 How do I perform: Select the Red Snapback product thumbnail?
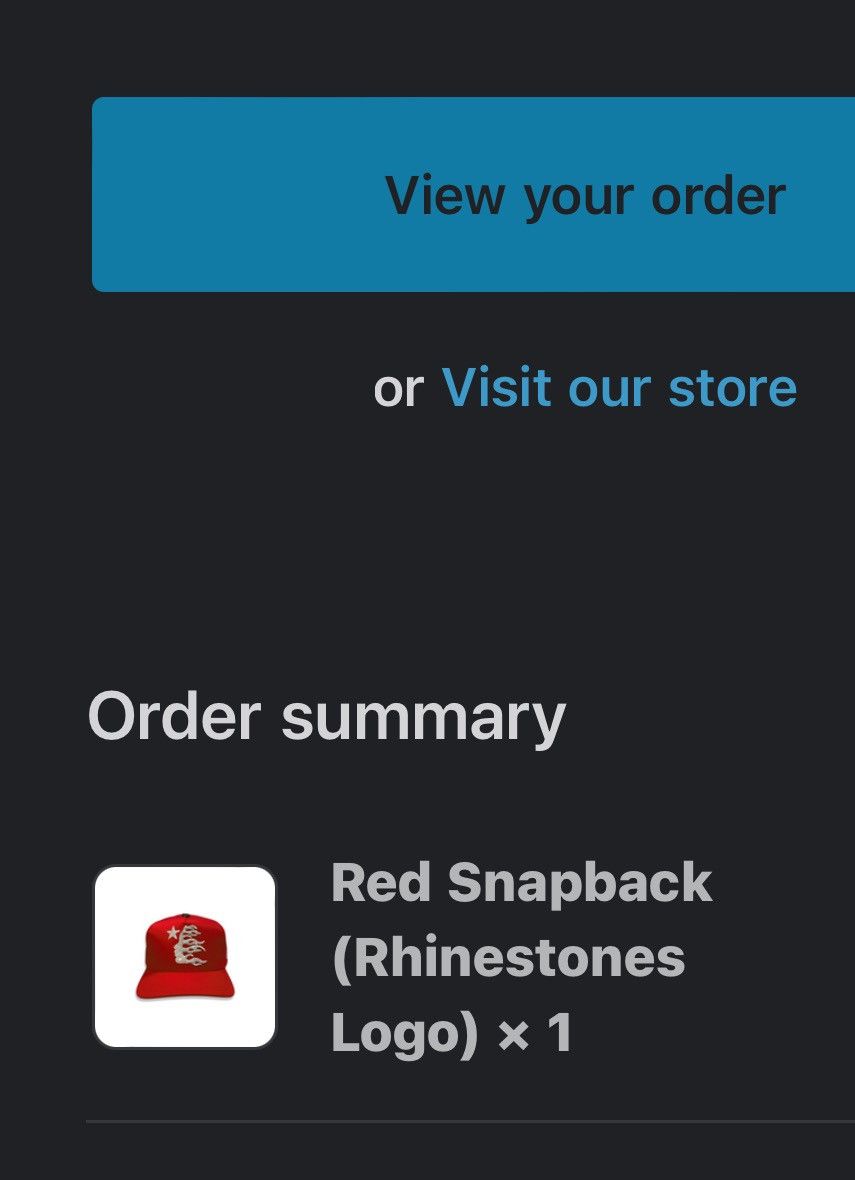185,959
